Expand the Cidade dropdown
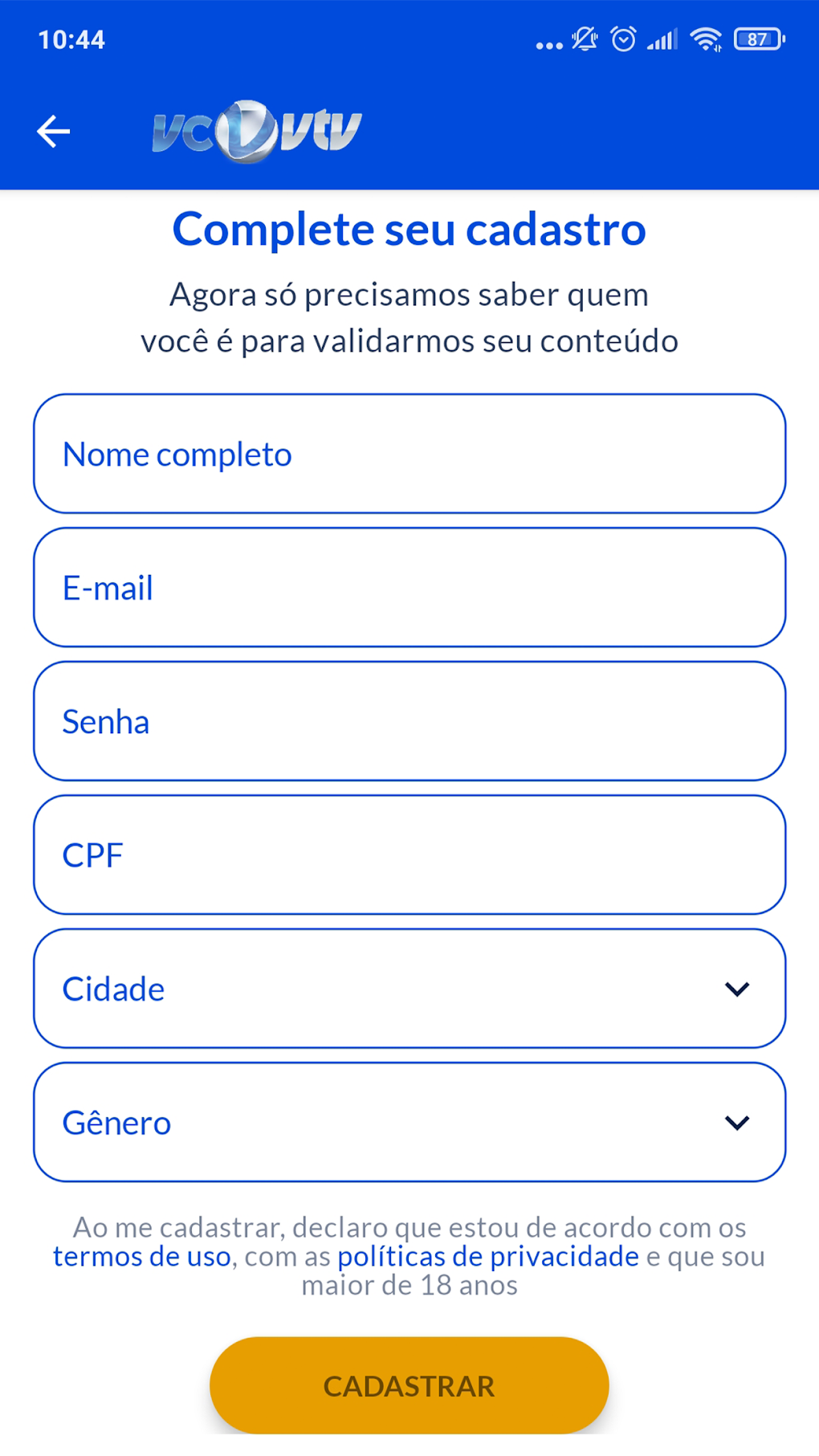819x1456 pixels. coord(409,989)
